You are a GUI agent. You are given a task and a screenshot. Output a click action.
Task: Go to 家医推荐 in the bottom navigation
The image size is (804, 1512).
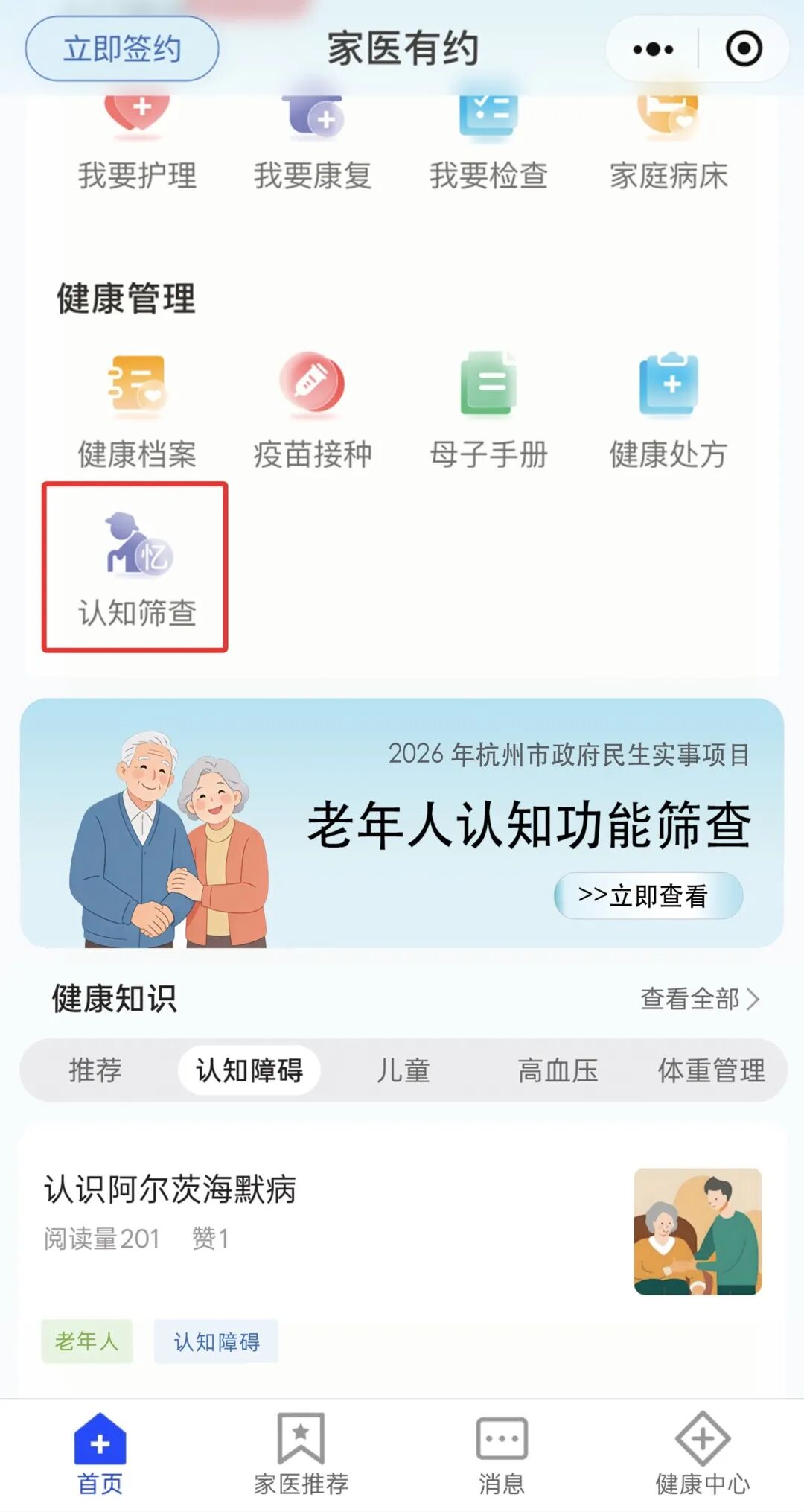coord(301,1454)
